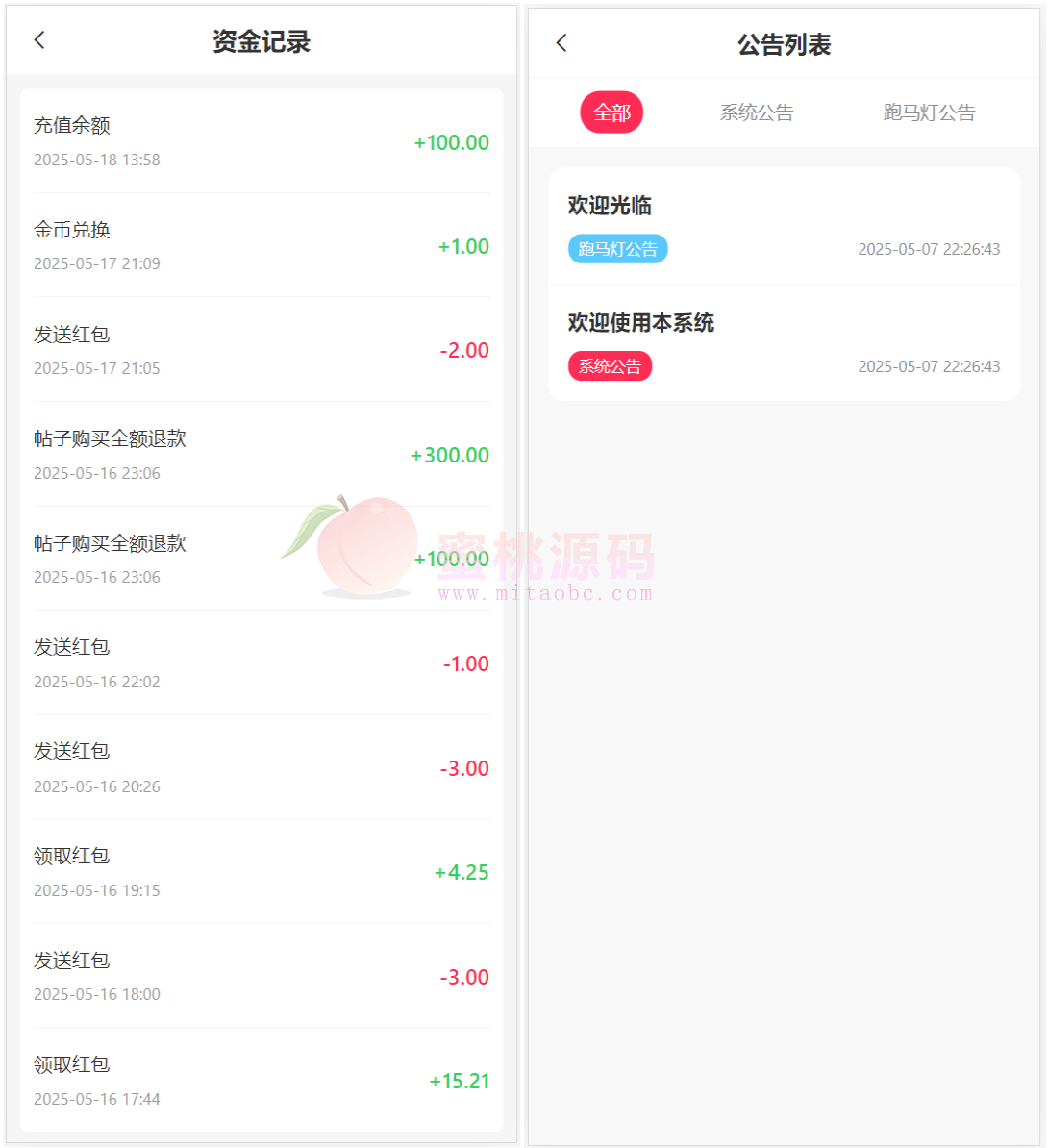Switch to the 跑马灯公告 tab
Image resolution: width=1048 pixels, height=1148 pixels.
click(x=929, y=112)
